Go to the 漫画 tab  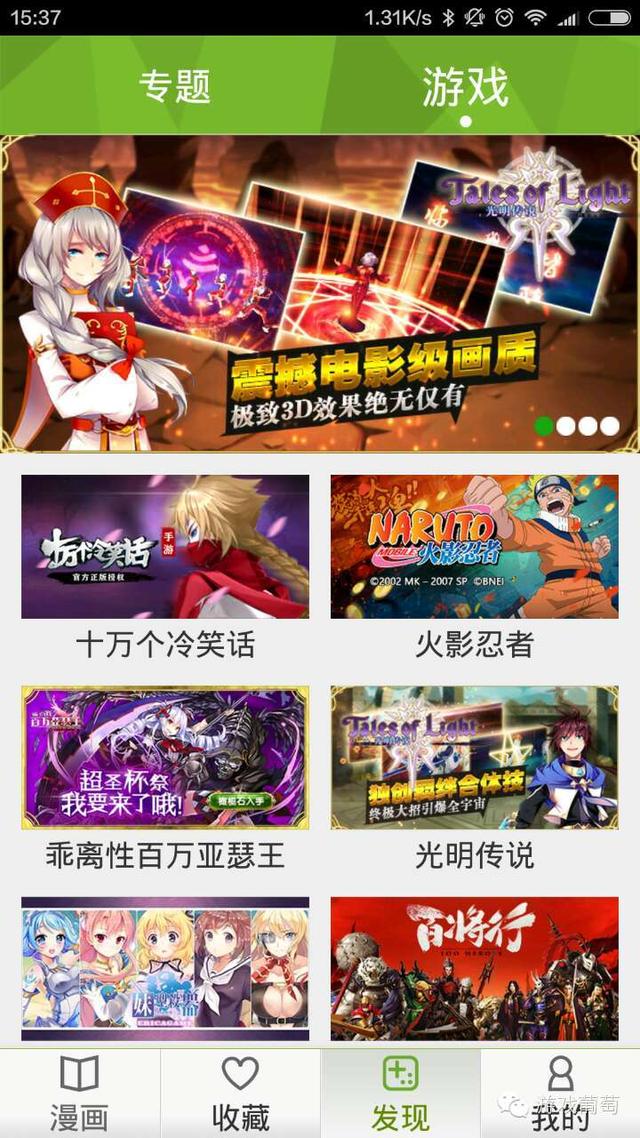click(x=80, y=1094)
